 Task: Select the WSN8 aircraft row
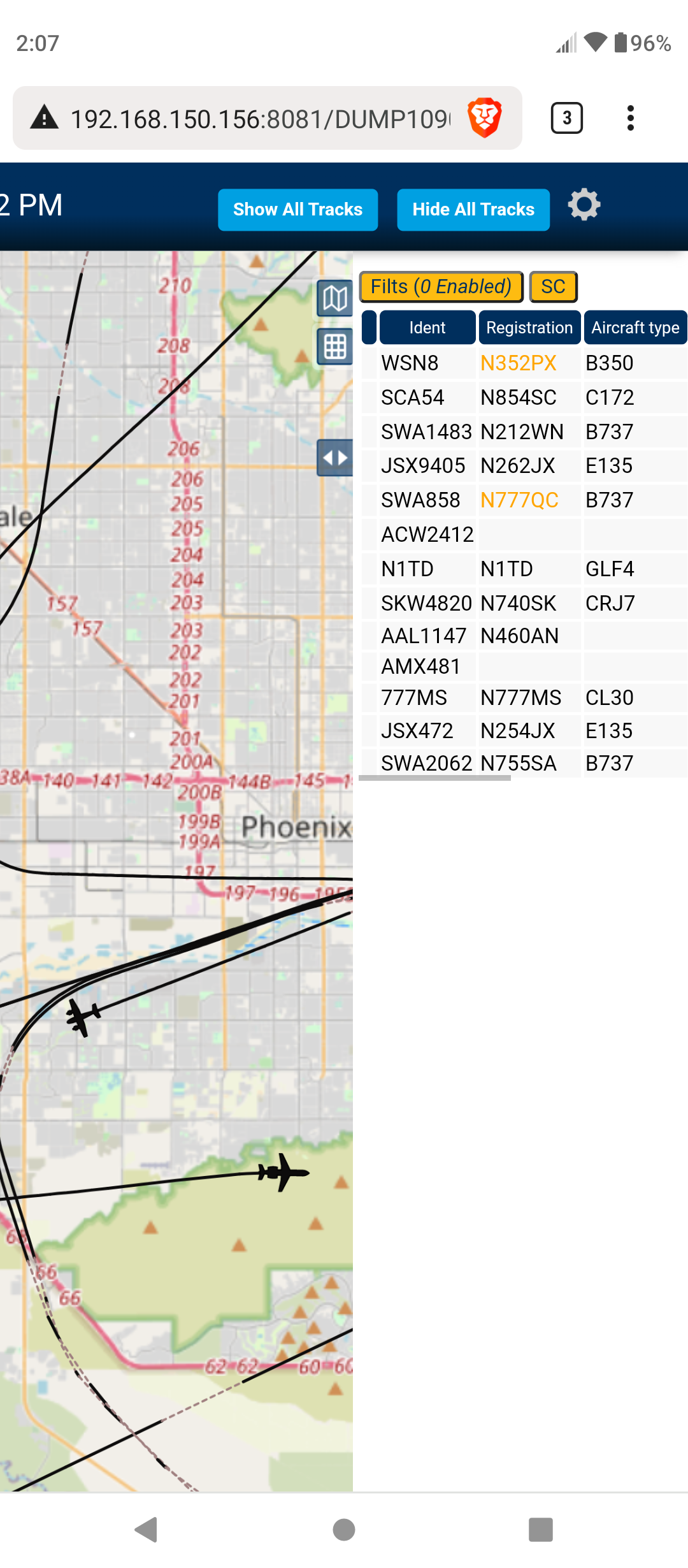click(x=524, y=363)
